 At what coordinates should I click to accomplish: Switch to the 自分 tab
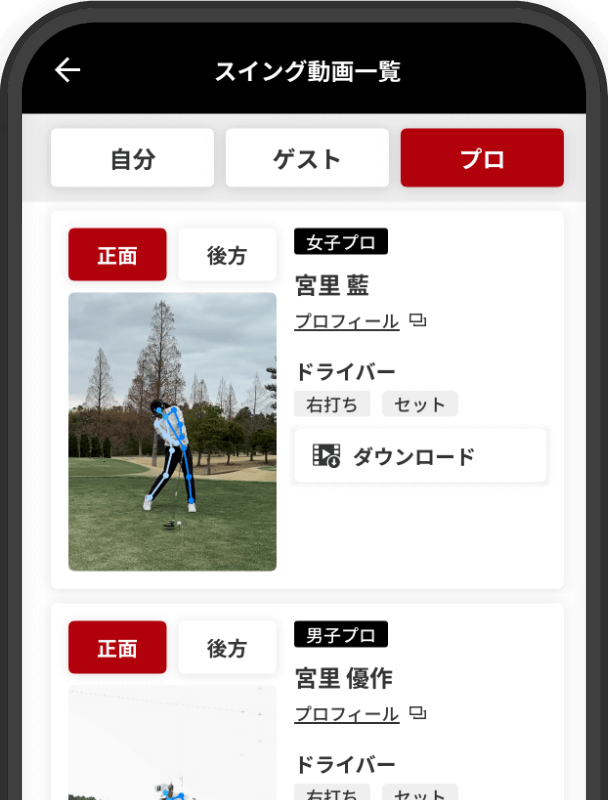(132, 158)
